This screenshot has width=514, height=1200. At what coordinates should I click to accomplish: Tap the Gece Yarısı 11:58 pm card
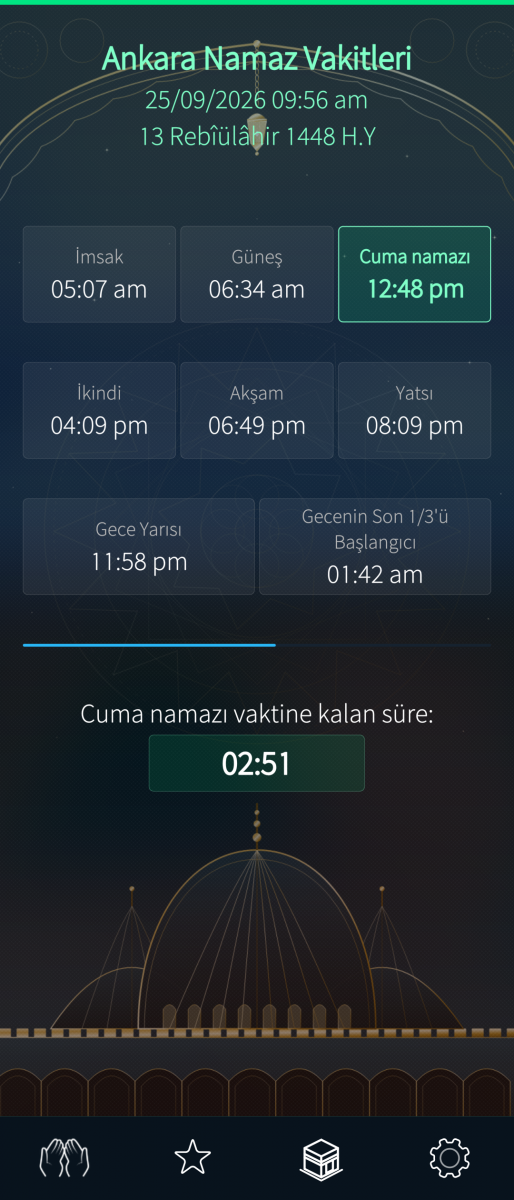(x=139, y=547)
